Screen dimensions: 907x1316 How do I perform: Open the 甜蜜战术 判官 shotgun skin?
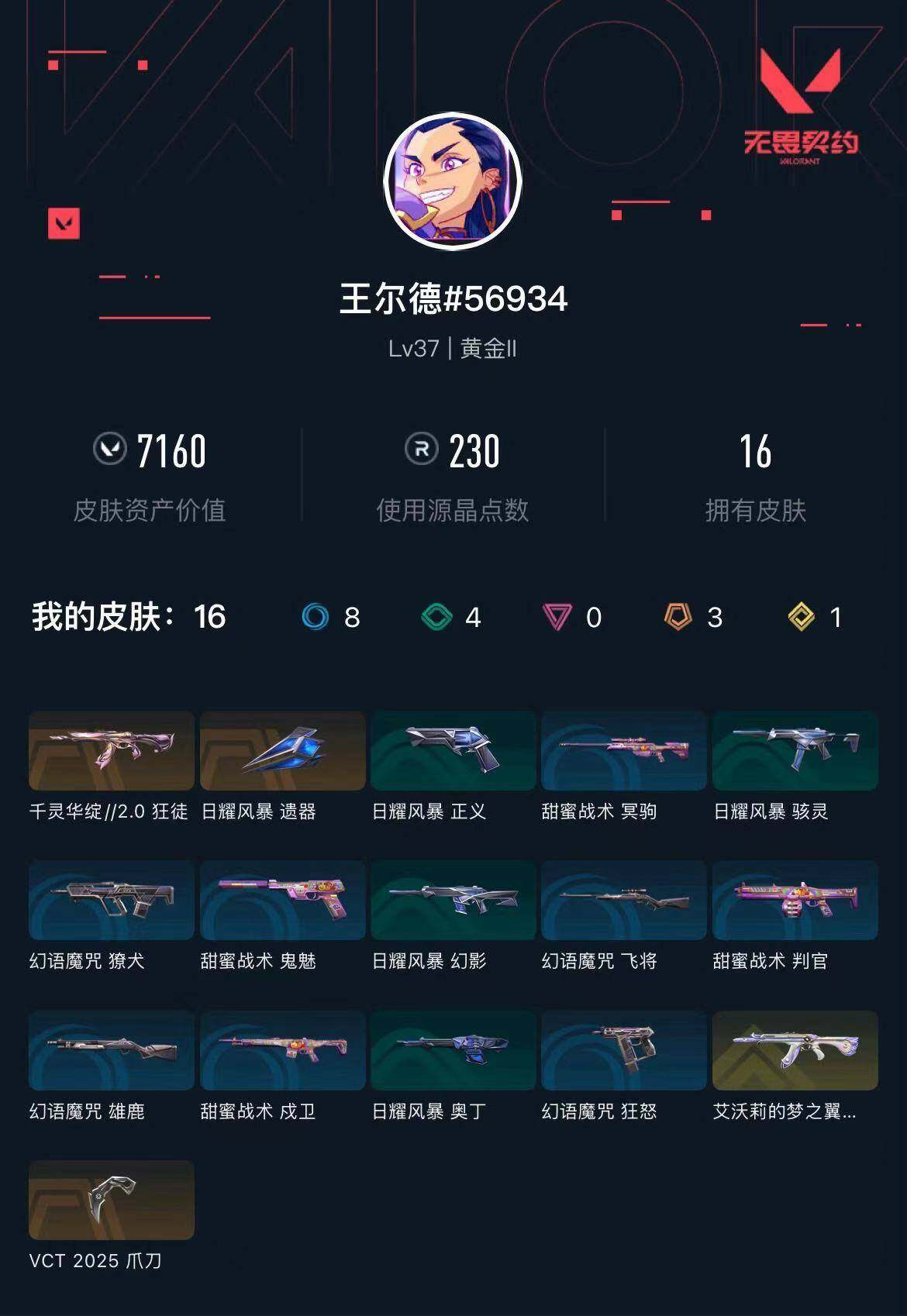[x=796, y=900]
